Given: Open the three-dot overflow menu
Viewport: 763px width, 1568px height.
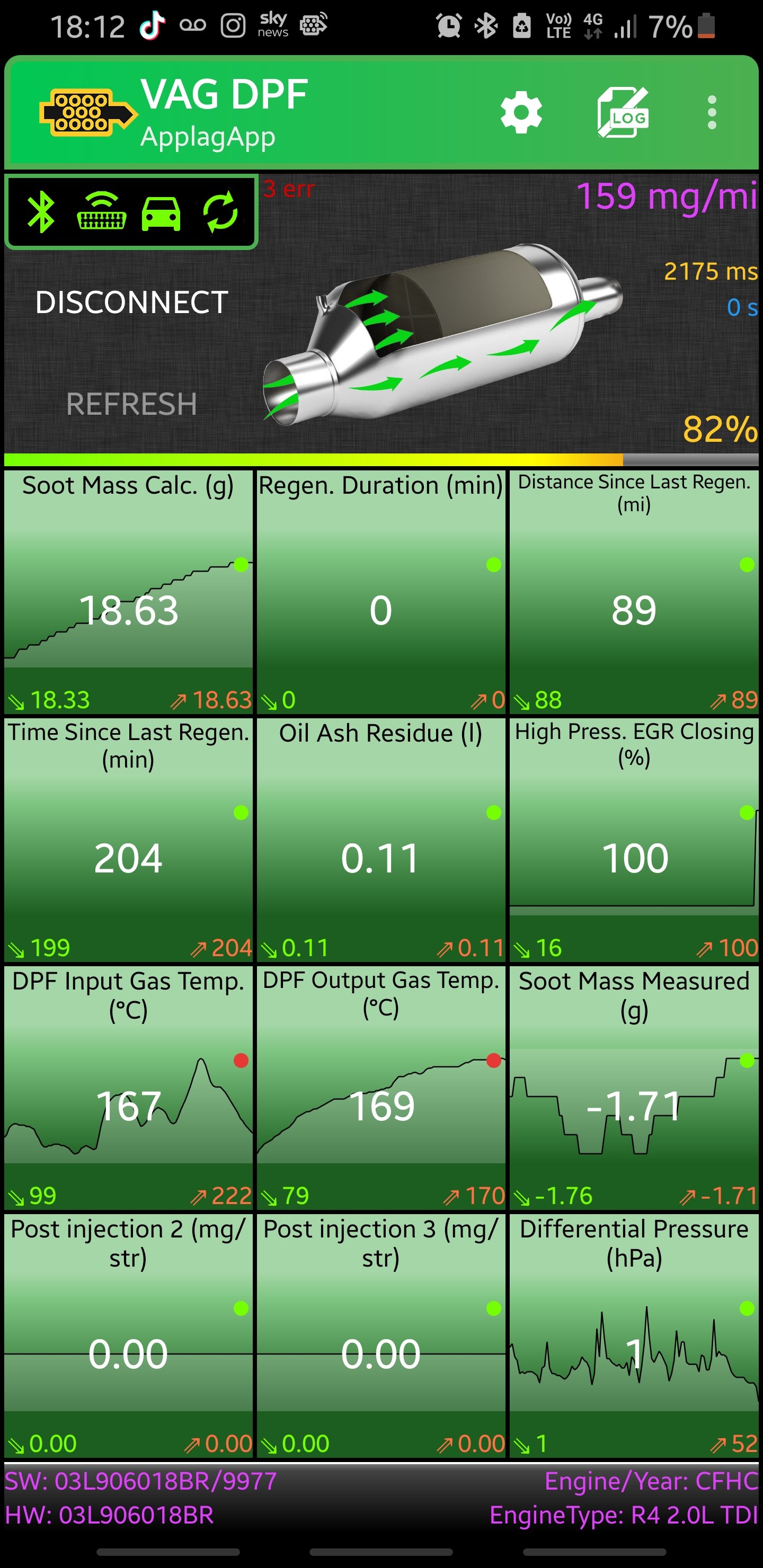Looking at the screenshot, I should point(711,113).
